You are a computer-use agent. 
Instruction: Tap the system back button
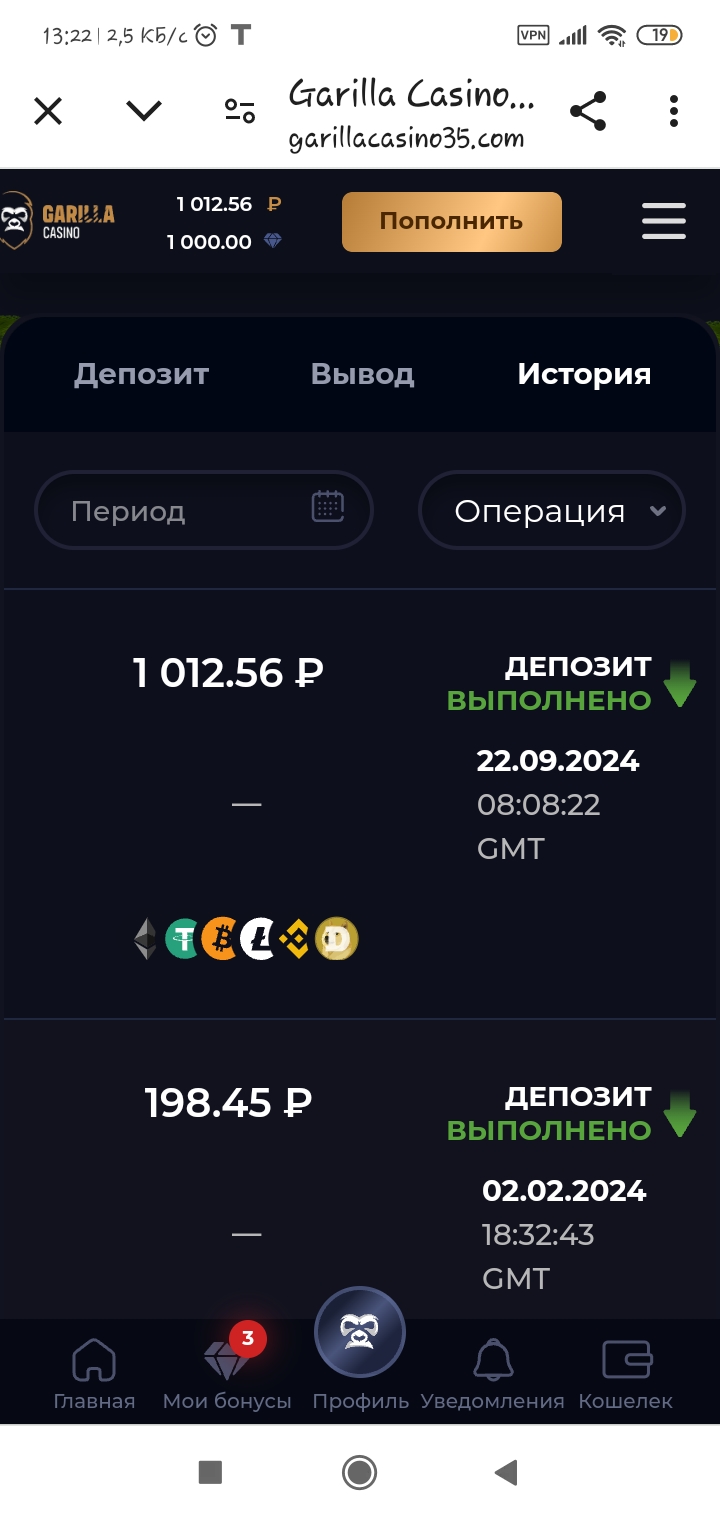(507, 1472)
